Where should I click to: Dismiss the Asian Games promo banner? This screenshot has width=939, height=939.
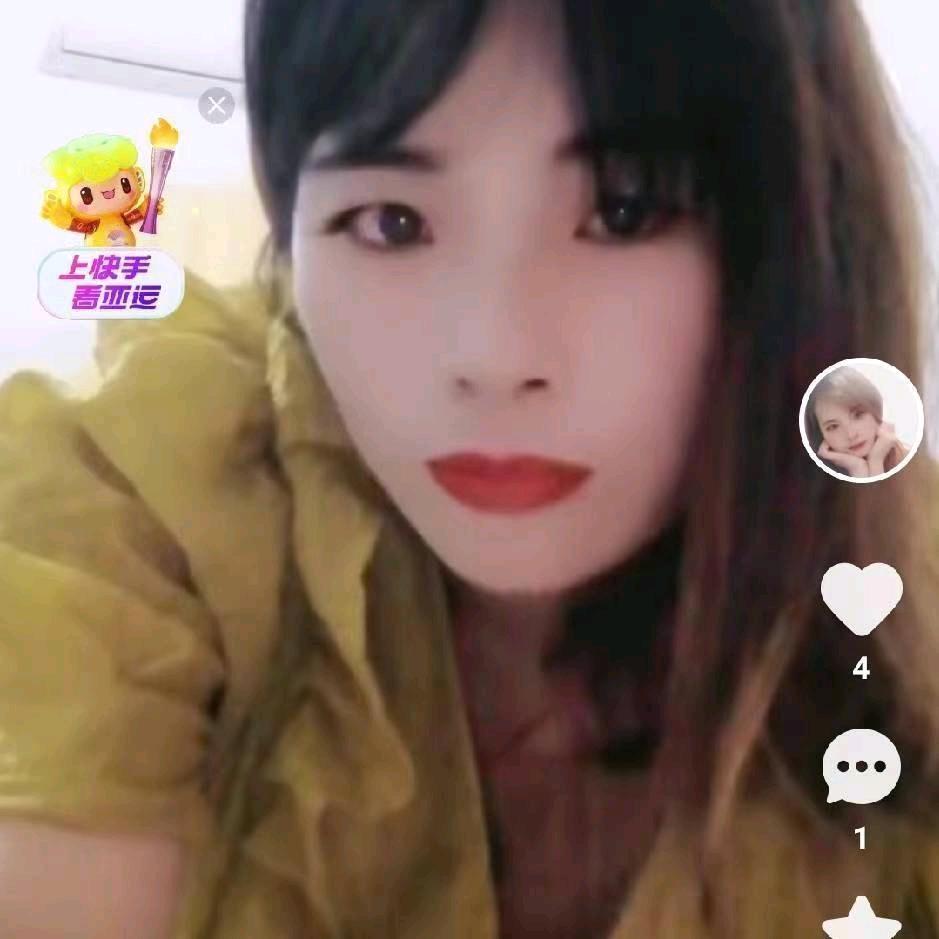click(216, 105)
